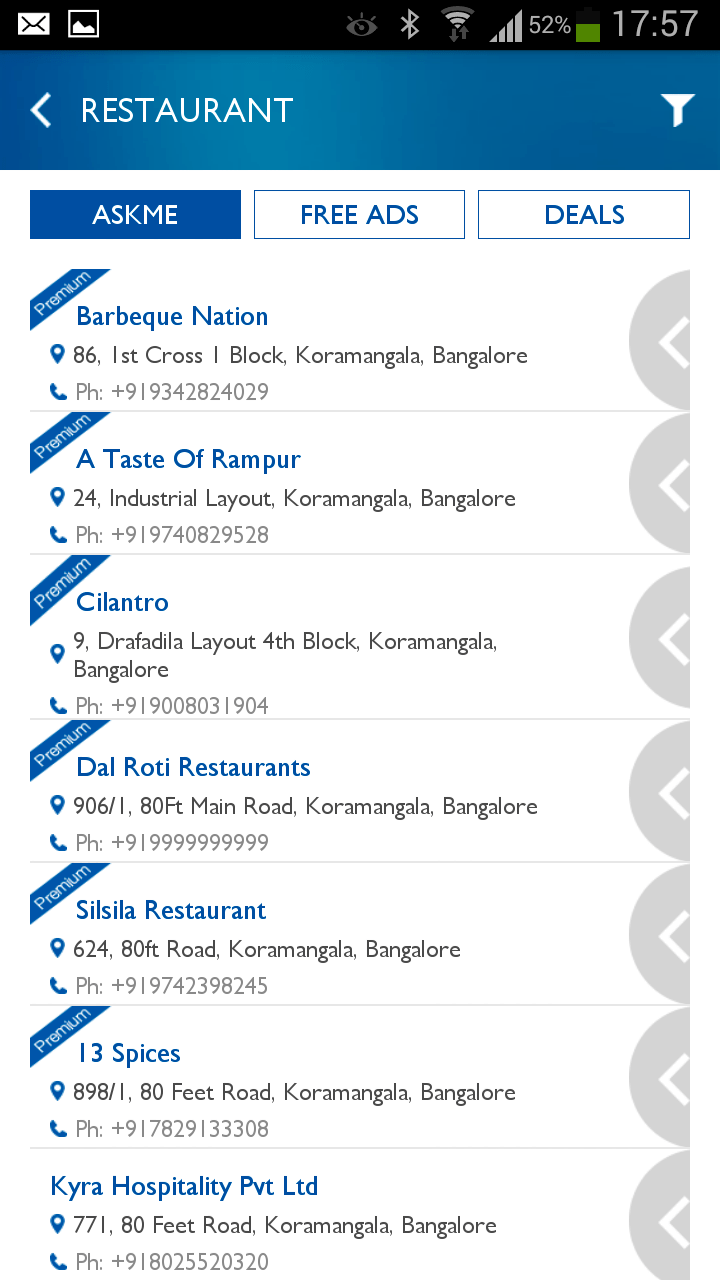Switch to the FREE ADS tab
The width and height of the screenshot is (720, 1280).
(359, 215)
